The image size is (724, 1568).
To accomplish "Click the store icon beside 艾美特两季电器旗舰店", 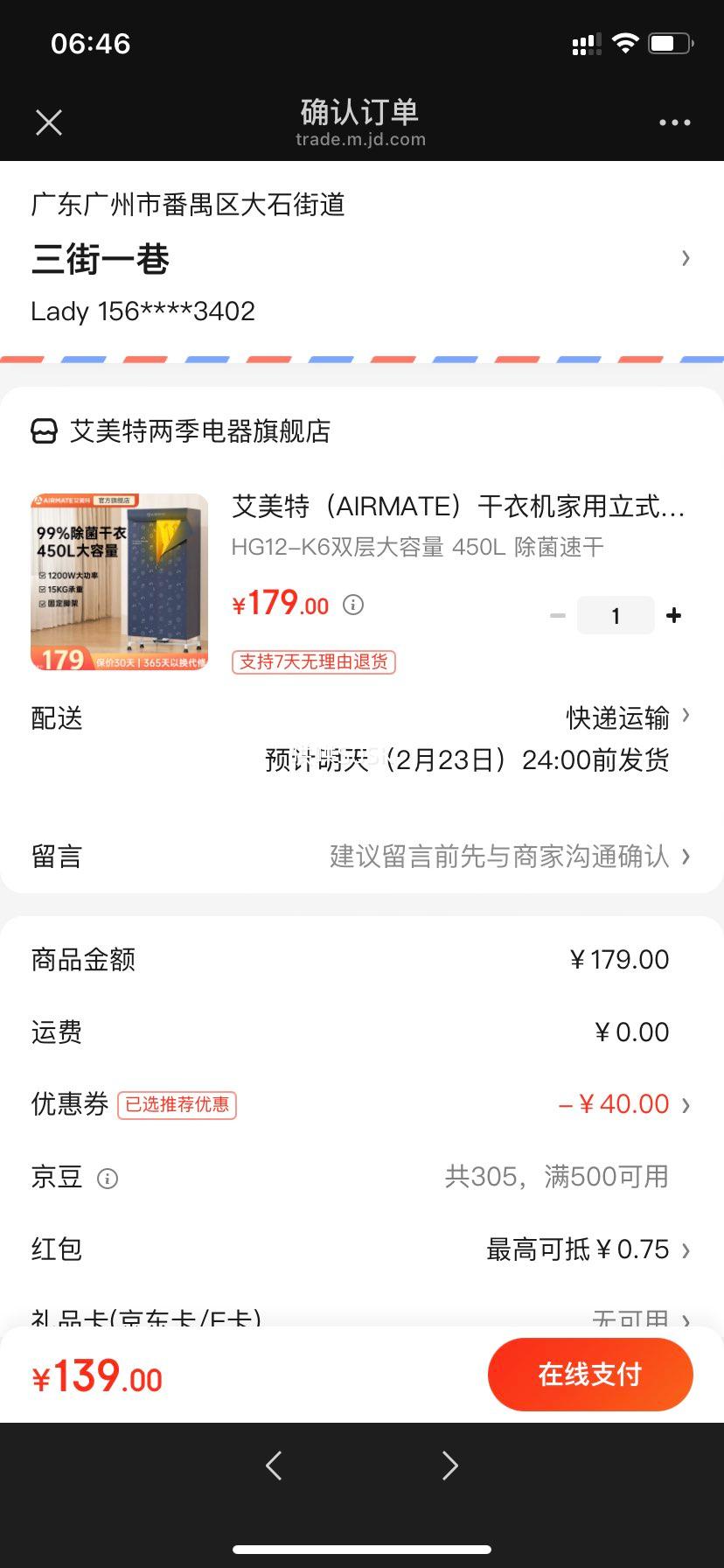I will 44,431.
